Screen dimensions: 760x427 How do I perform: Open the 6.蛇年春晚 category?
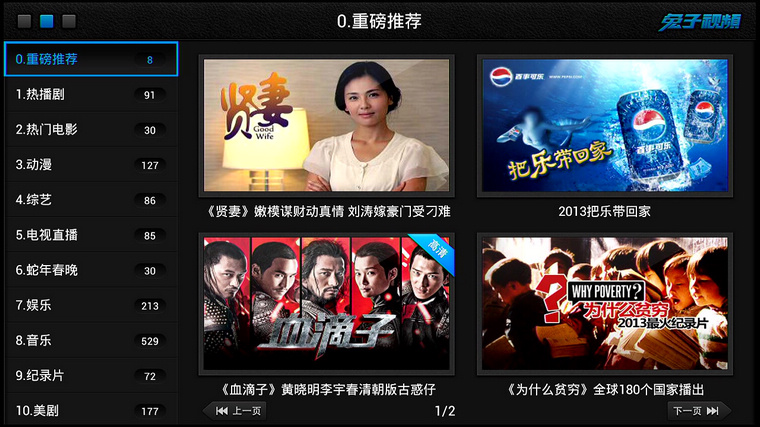coord(90,270)
